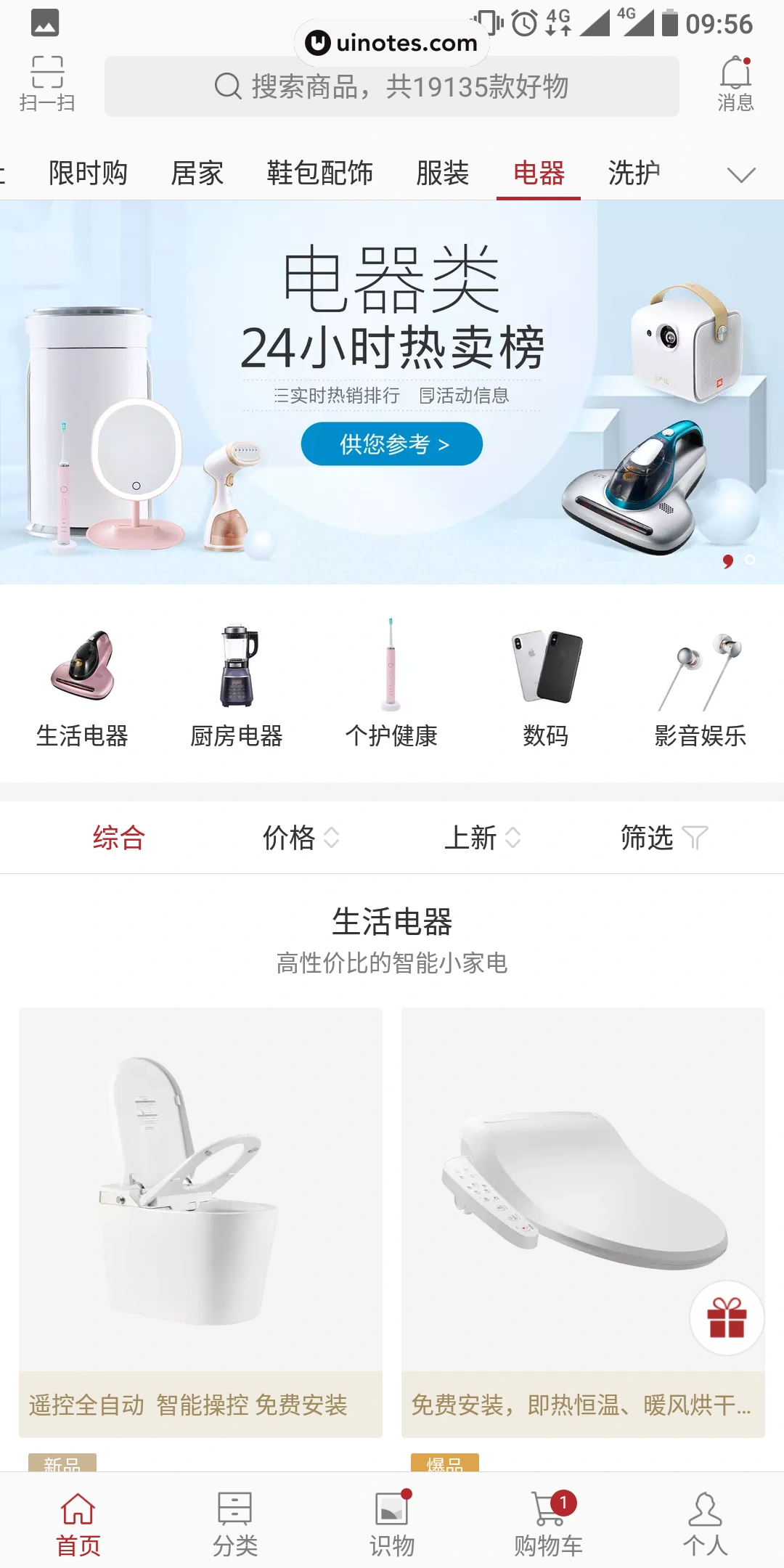The width and height of the screenshot is (784, 1568).
Task: Open the 识物 image recognition tab
Action: coord(392,1517)
